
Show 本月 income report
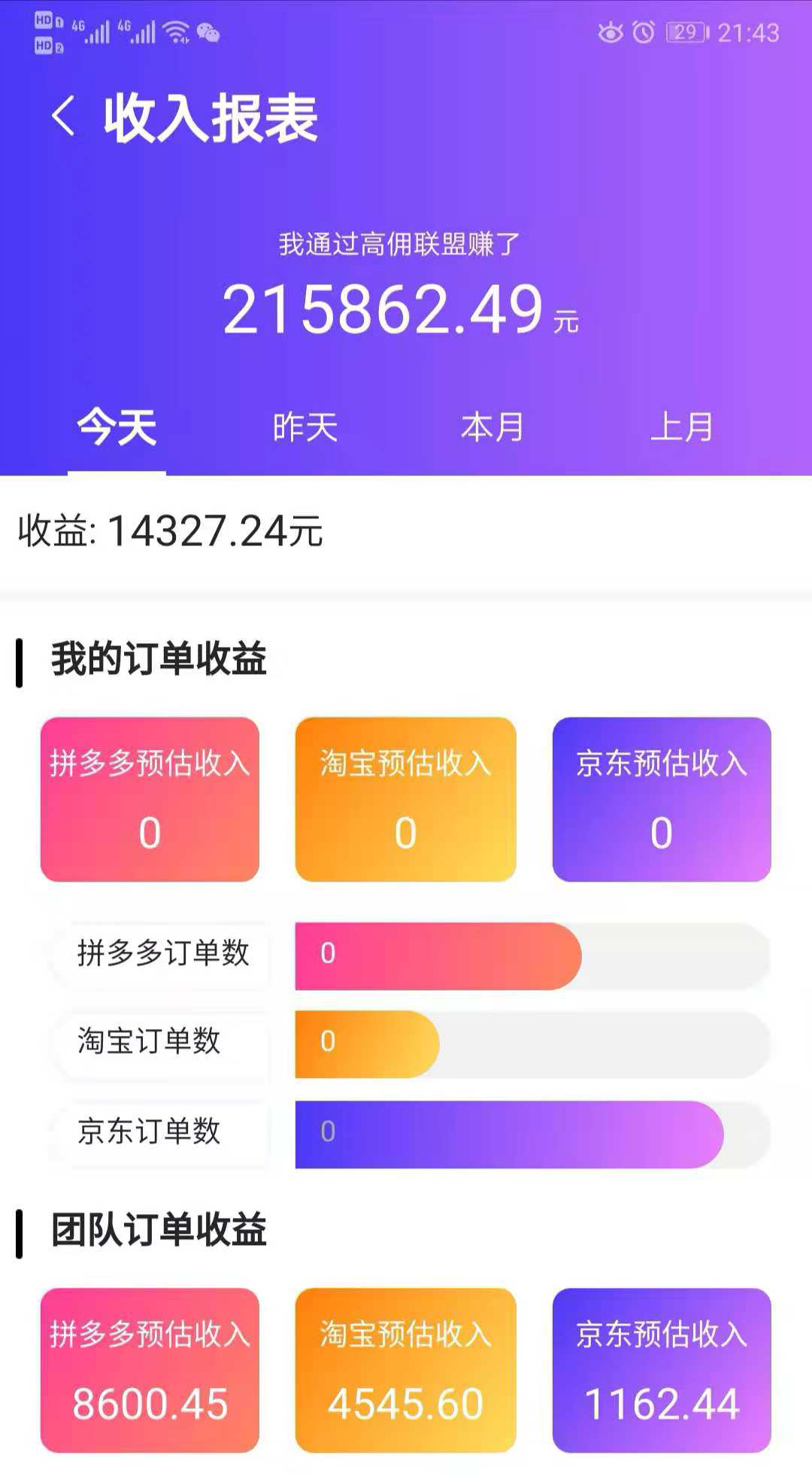point(492,427)
